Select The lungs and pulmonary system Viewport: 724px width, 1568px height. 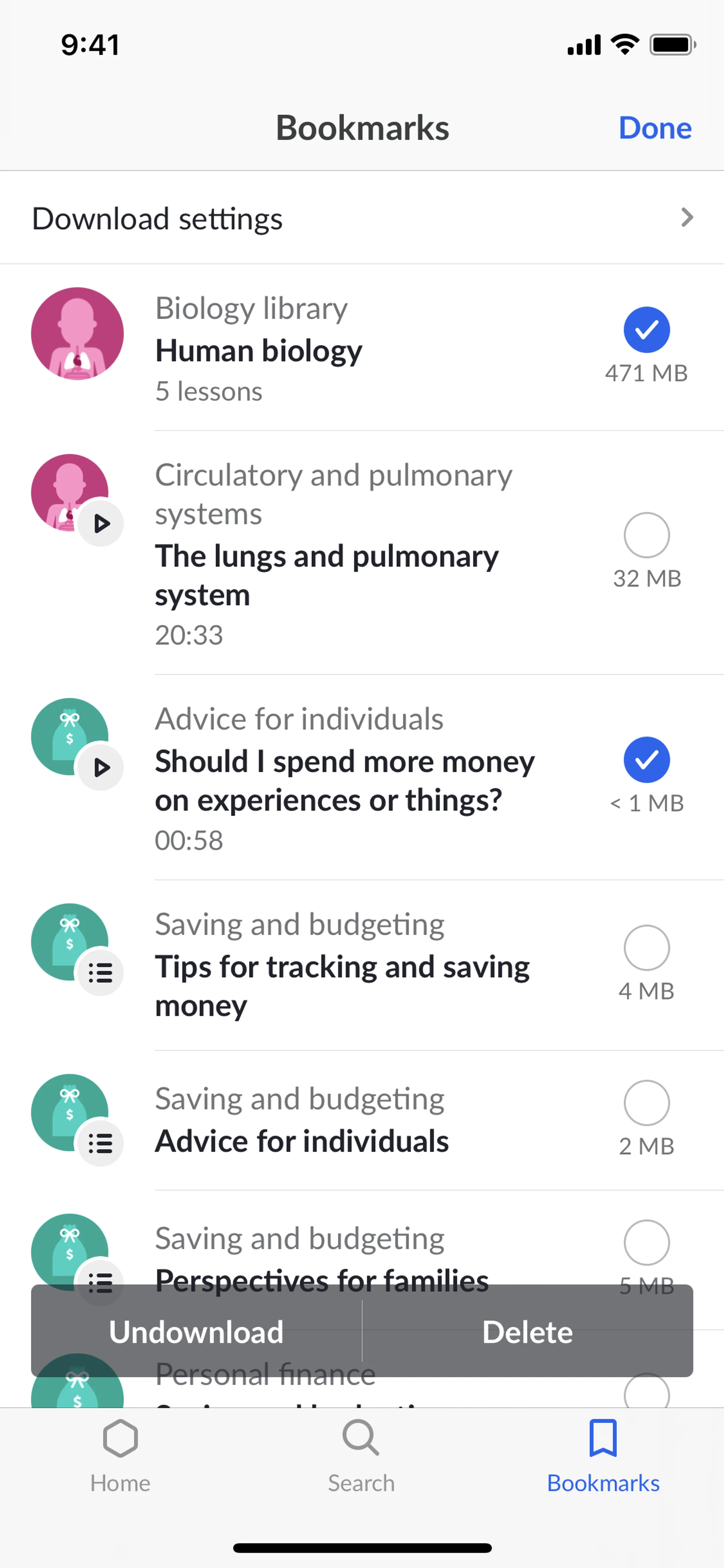tap(646, 535)
